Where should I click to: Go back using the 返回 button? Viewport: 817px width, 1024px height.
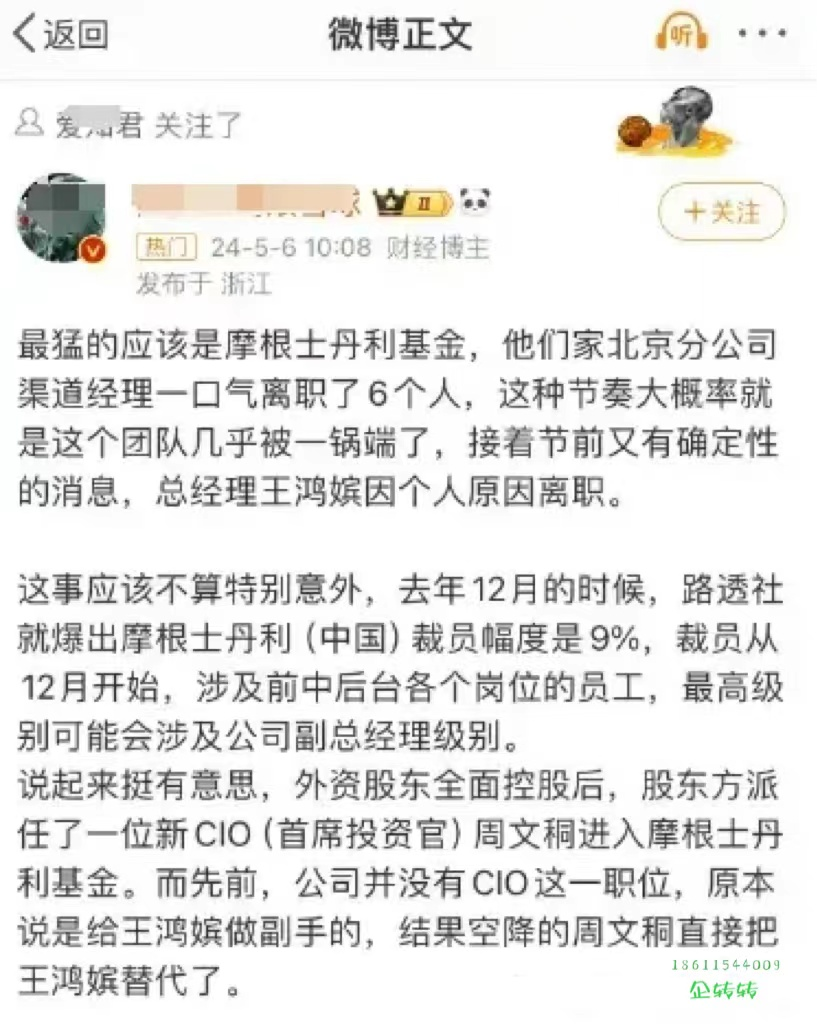pyautogui.click(x=60, y=35)
